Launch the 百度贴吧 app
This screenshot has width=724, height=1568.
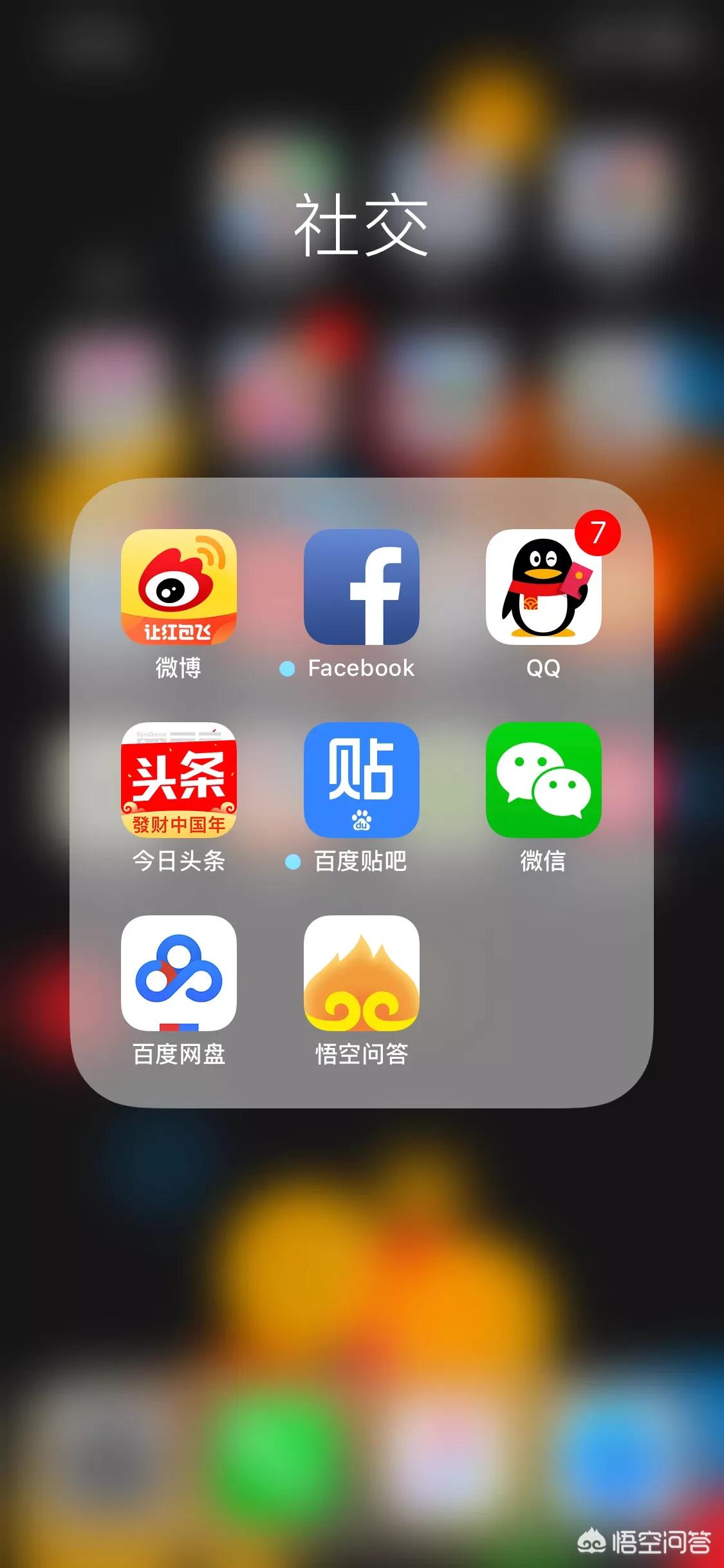click(x=361, y=779)
